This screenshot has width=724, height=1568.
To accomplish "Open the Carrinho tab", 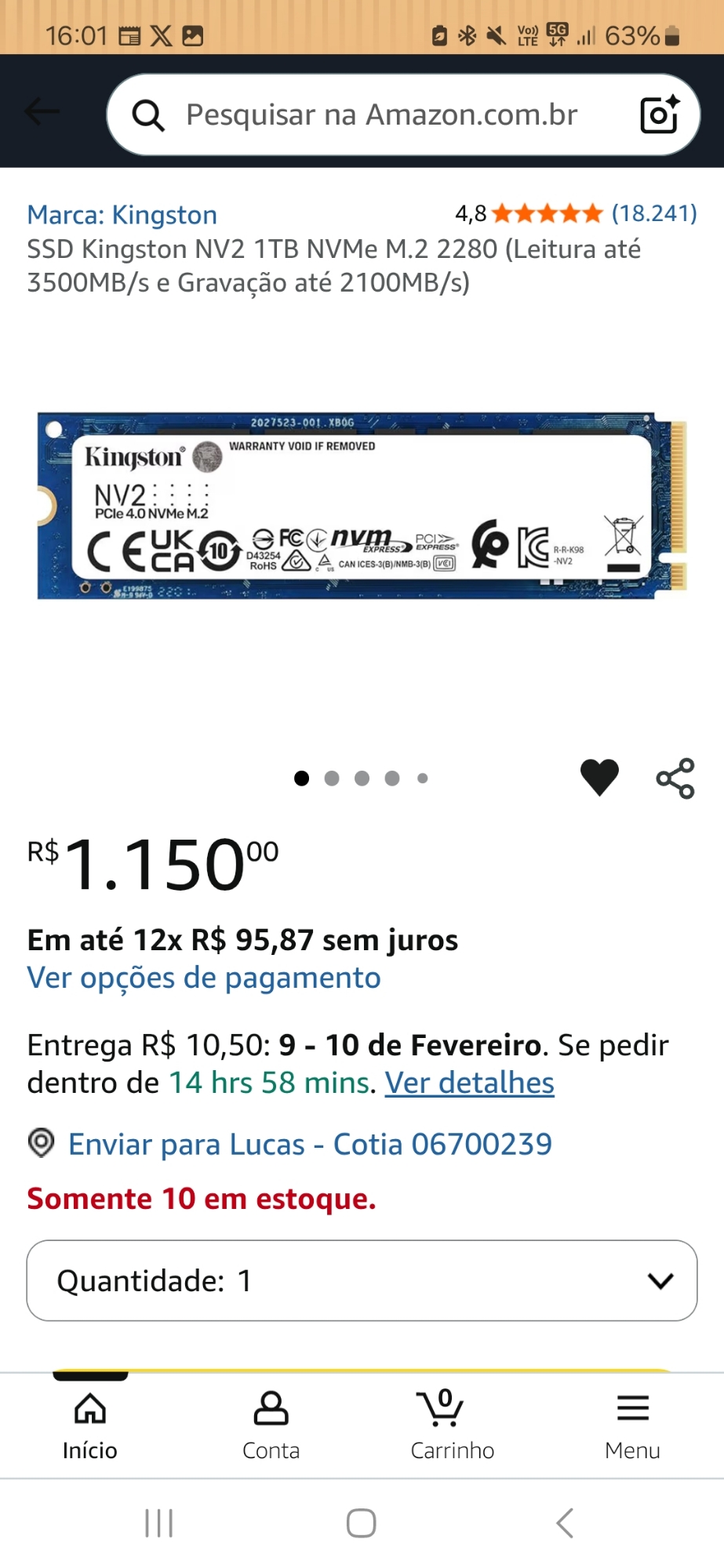I will click(x=452, y=1426).
